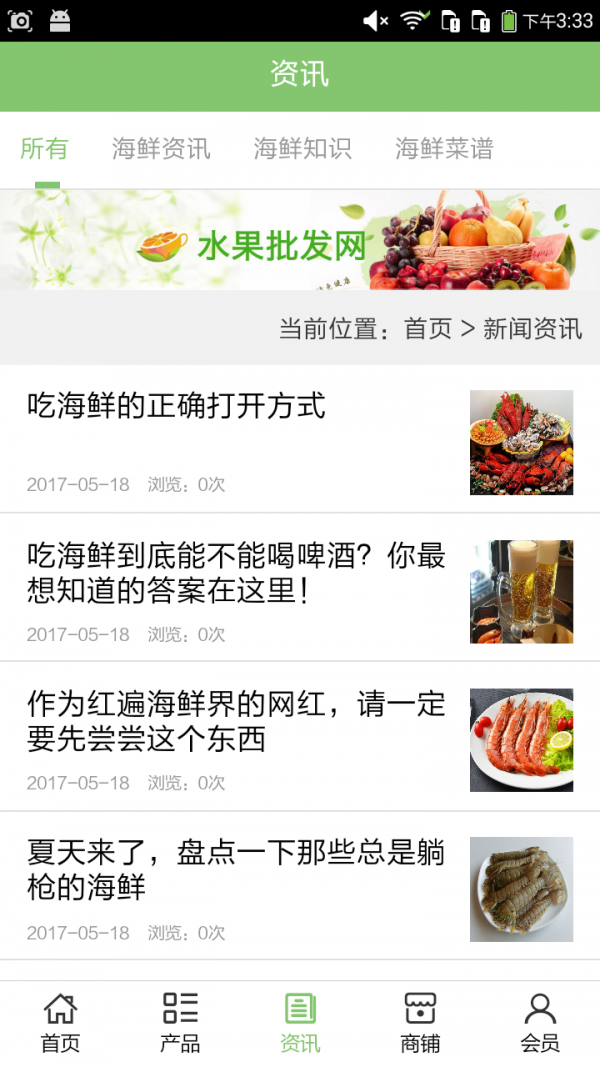Go to the 会员 tab
This screenshot has height=1067, width=600.
pos(540,1023)
